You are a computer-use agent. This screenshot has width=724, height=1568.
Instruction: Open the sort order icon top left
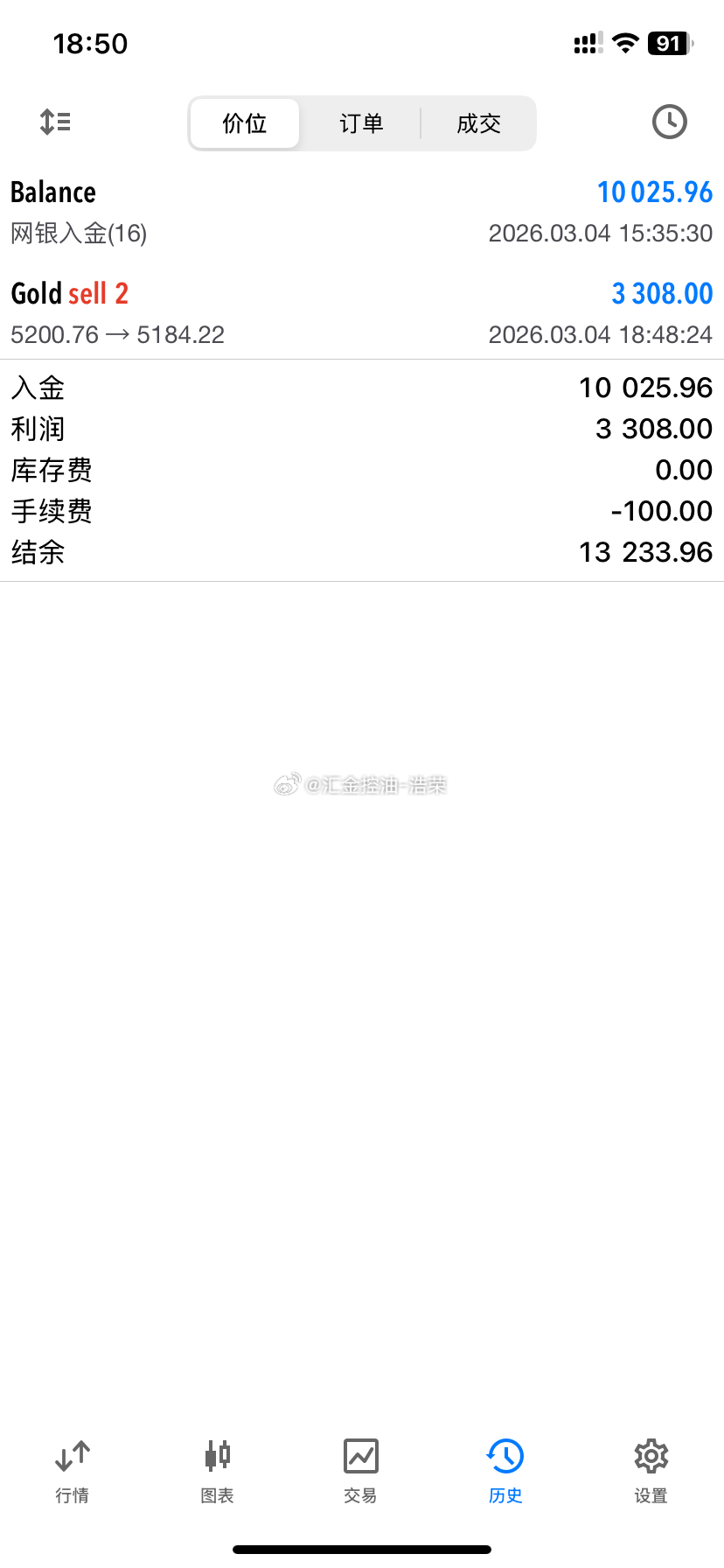click(55, 122)
